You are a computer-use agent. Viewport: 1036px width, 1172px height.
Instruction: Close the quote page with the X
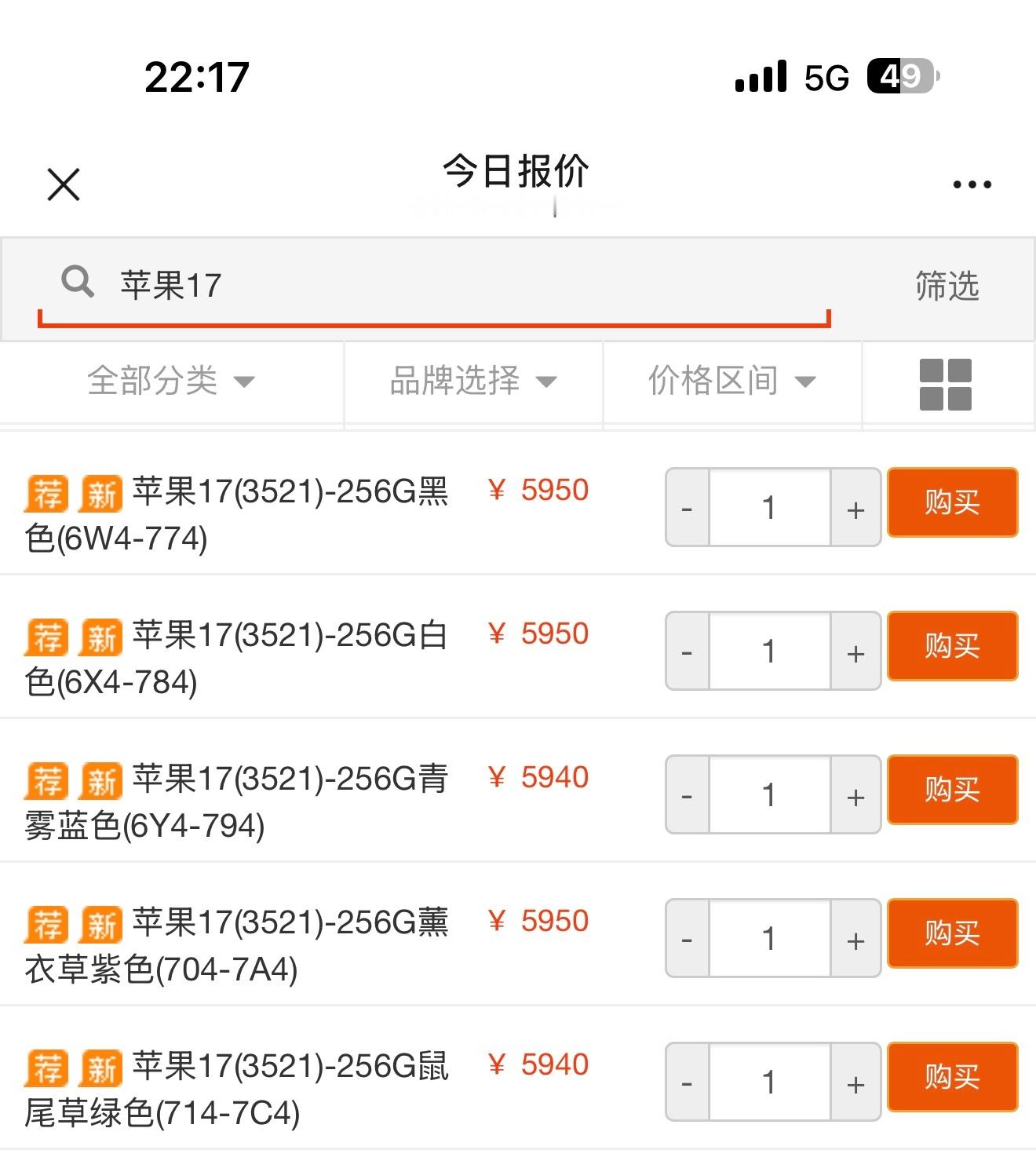click(x=61, y=184)
